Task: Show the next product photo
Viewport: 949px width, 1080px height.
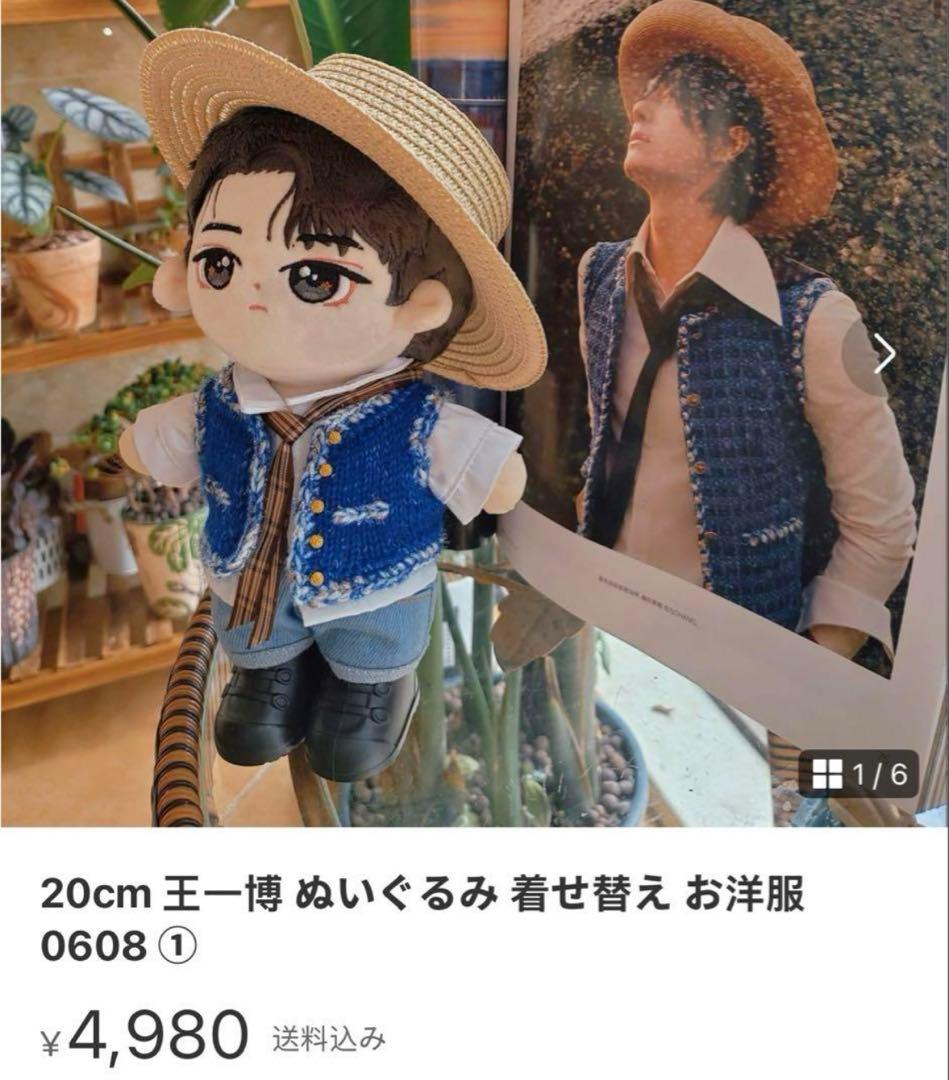Action: [x=883, y=353]
